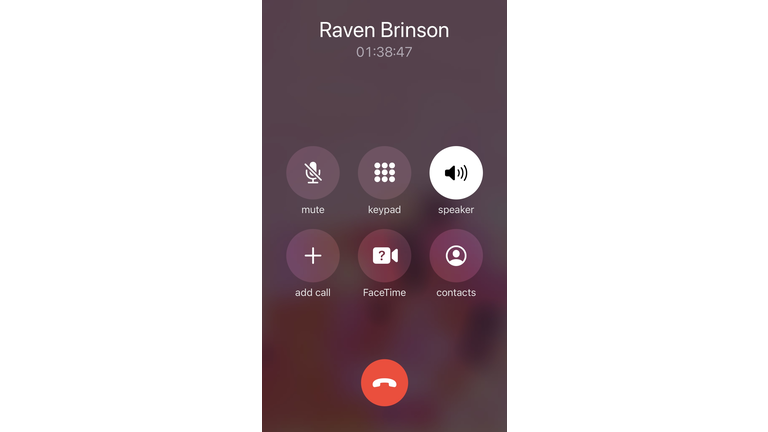
Task: Switch the call to FaceTime
Action: [384, 256]
